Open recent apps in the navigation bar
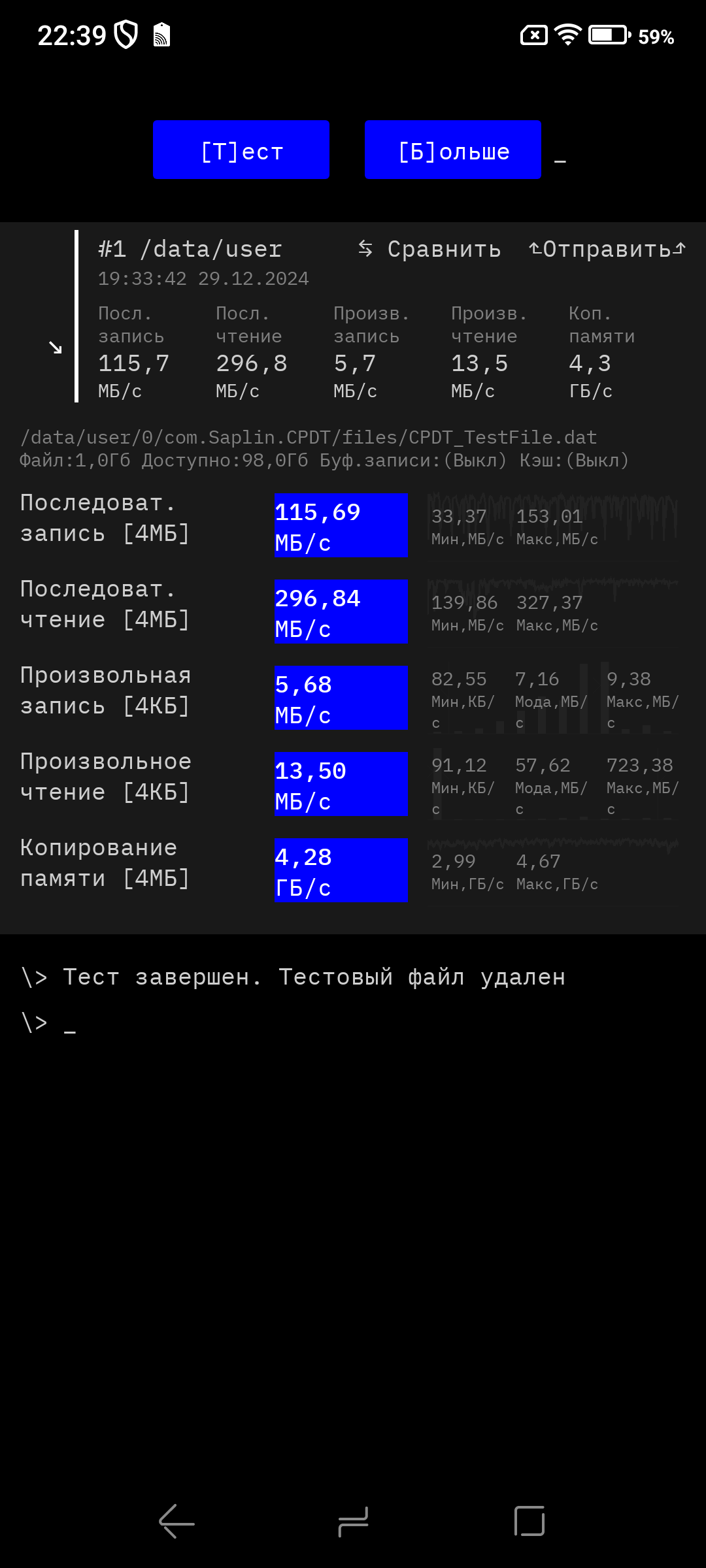The width and height of the screenshot is (706, 1568). coord(529,1521)
